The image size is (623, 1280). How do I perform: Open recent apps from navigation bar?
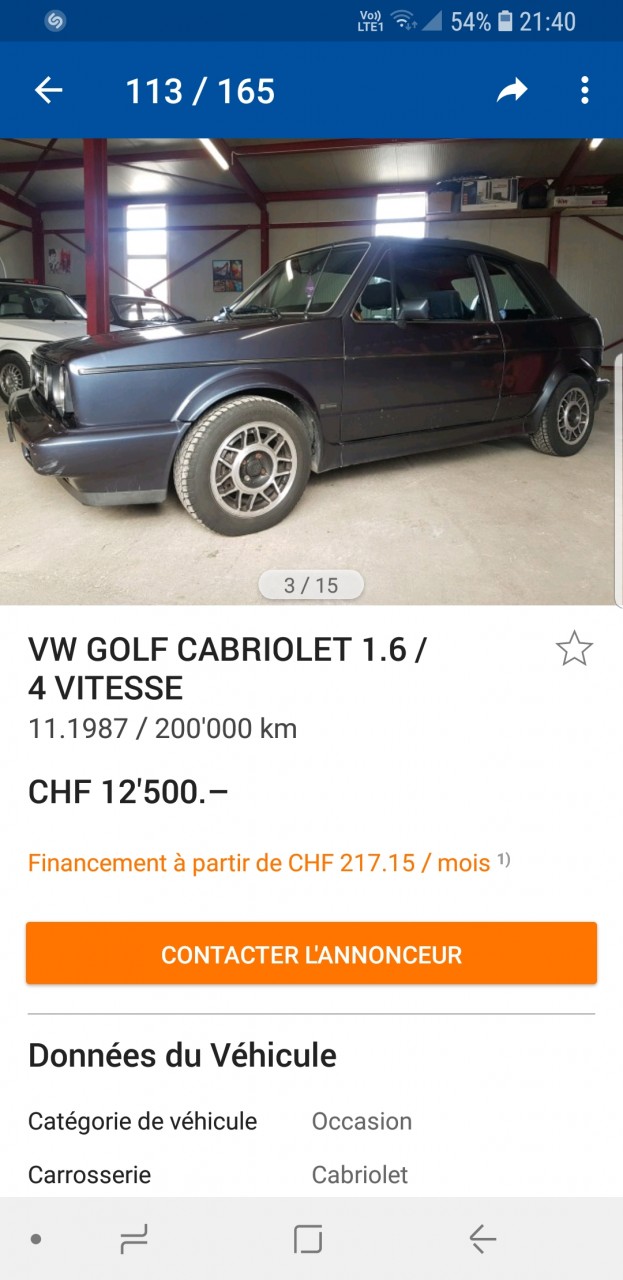click(134, 1240)
